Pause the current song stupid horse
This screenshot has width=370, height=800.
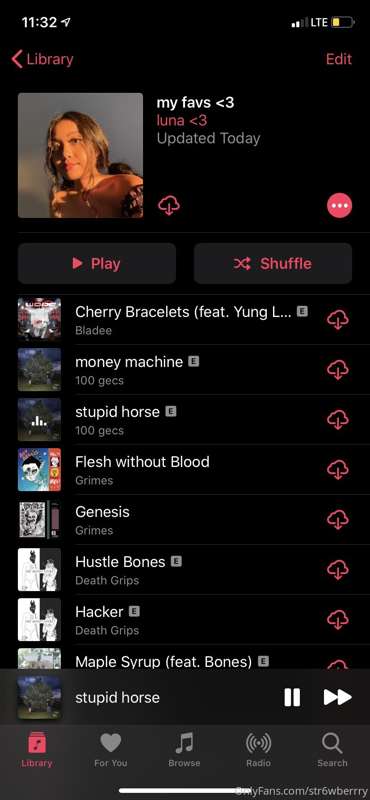(x=292, y=697)
